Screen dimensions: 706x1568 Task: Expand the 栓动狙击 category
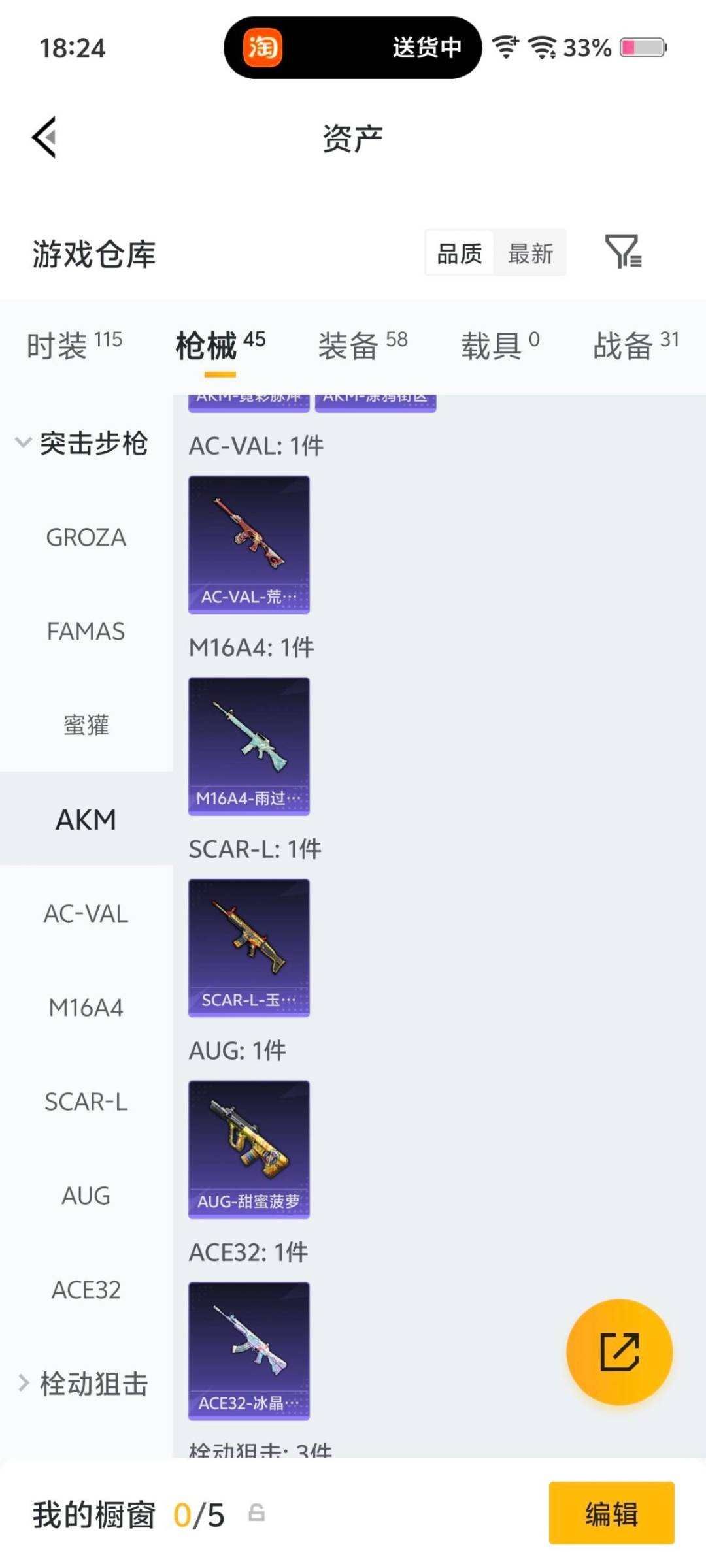[85, 1382]
